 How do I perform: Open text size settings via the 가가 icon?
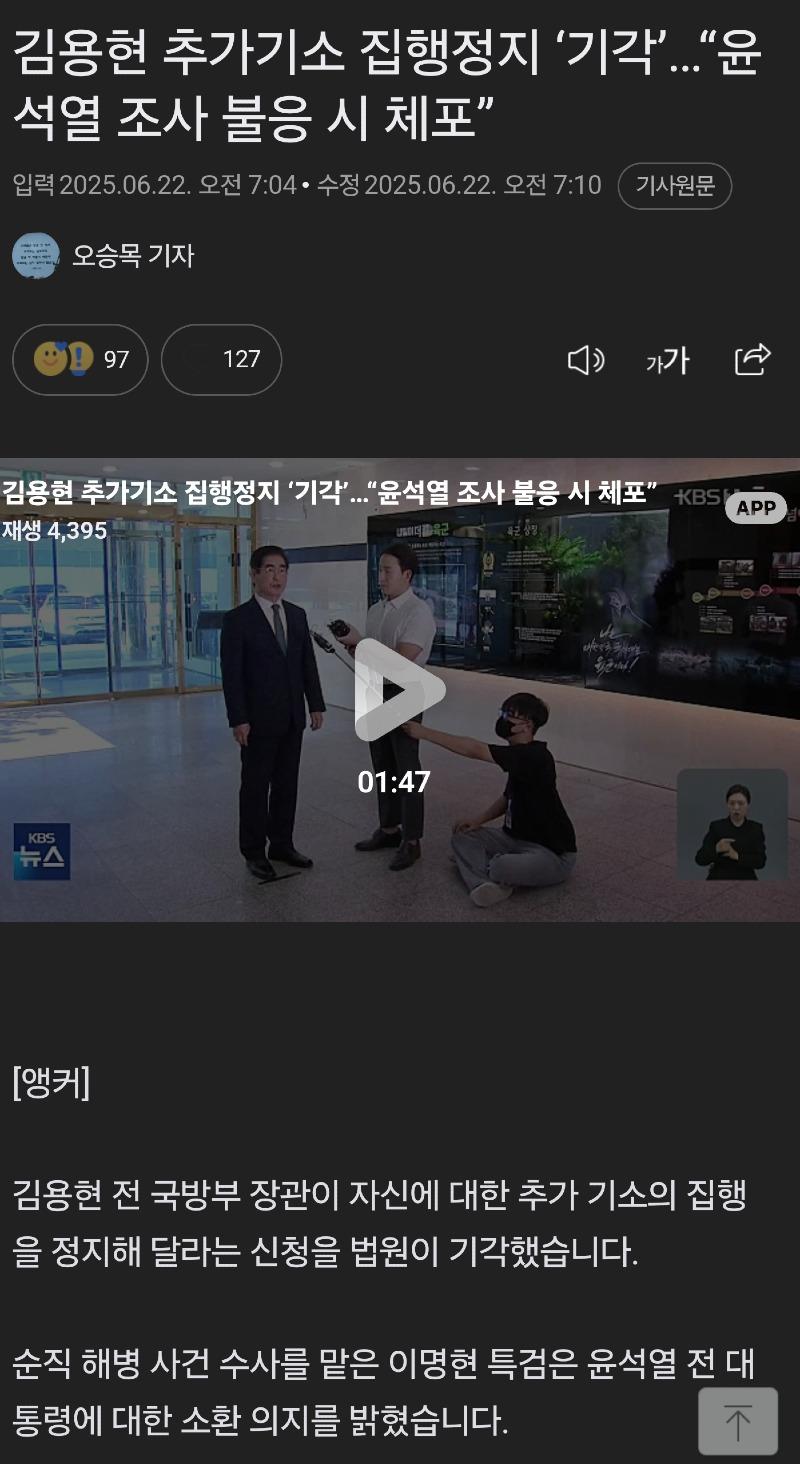click(x=668, y=361)
